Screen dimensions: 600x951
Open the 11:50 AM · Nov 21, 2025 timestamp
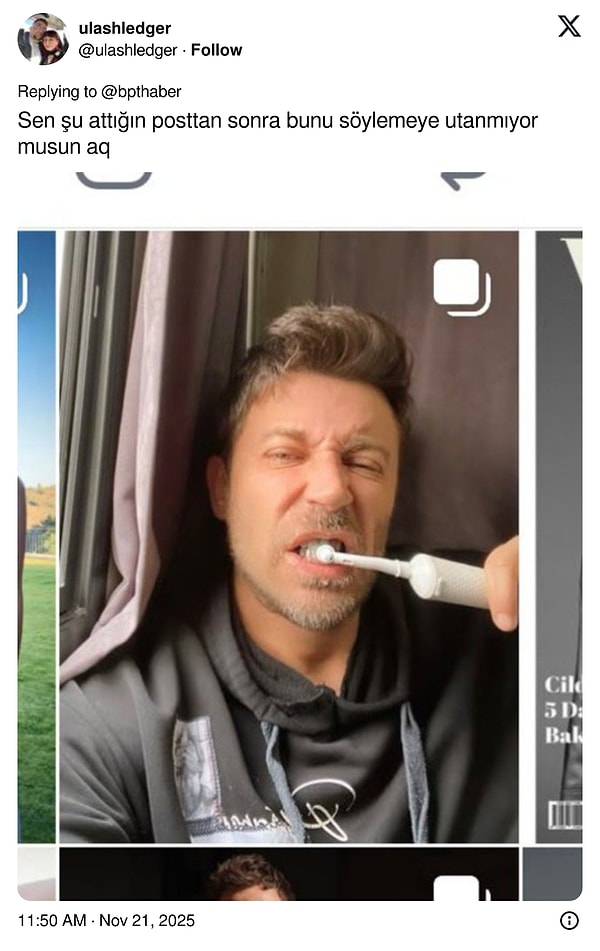point(106,921)
